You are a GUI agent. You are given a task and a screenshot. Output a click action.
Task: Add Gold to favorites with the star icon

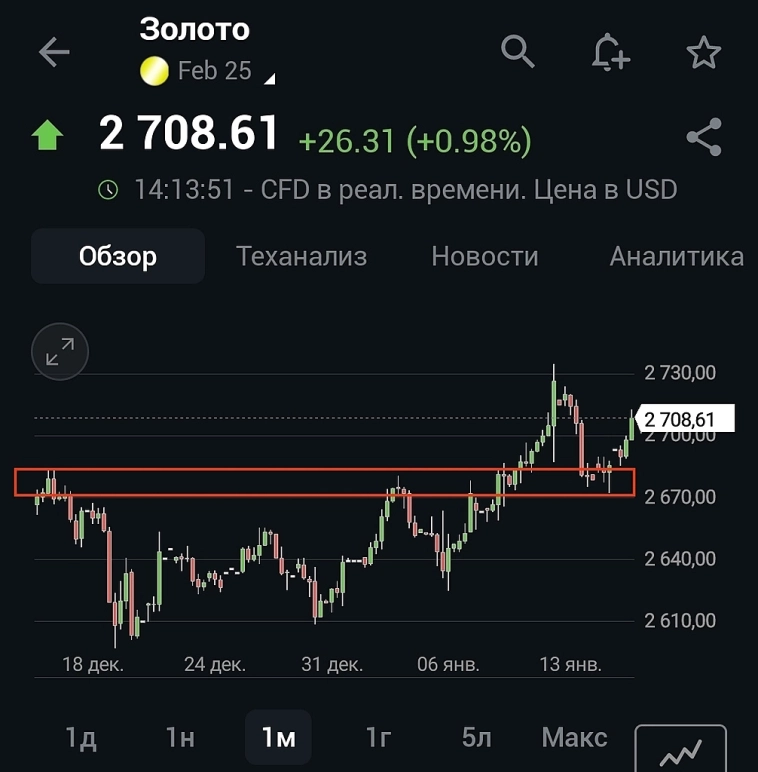[702, 52]
